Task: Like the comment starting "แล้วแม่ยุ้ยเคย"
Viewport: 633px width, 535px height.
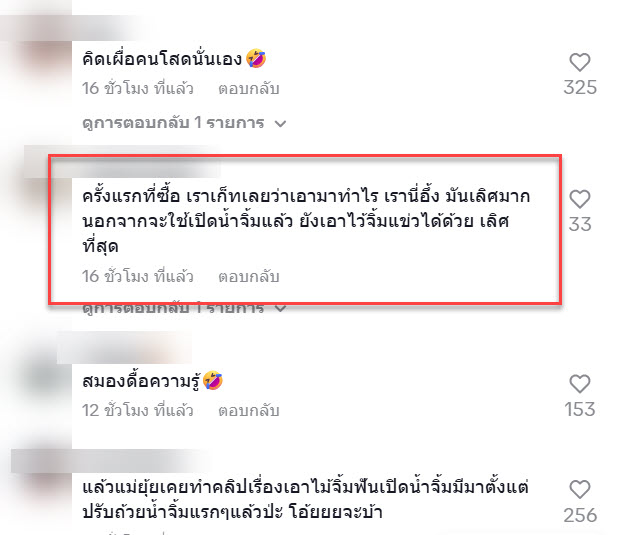Action: [580, 490]
